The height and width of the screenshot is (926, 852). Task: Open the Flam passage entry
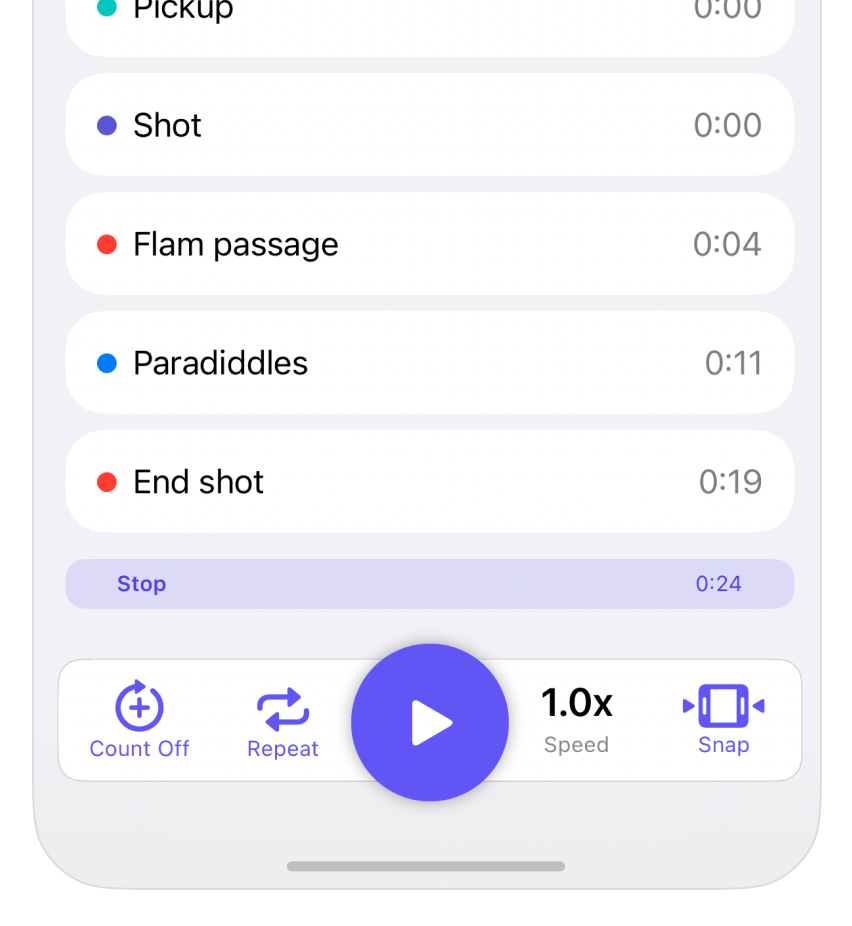tap(429, 243)
